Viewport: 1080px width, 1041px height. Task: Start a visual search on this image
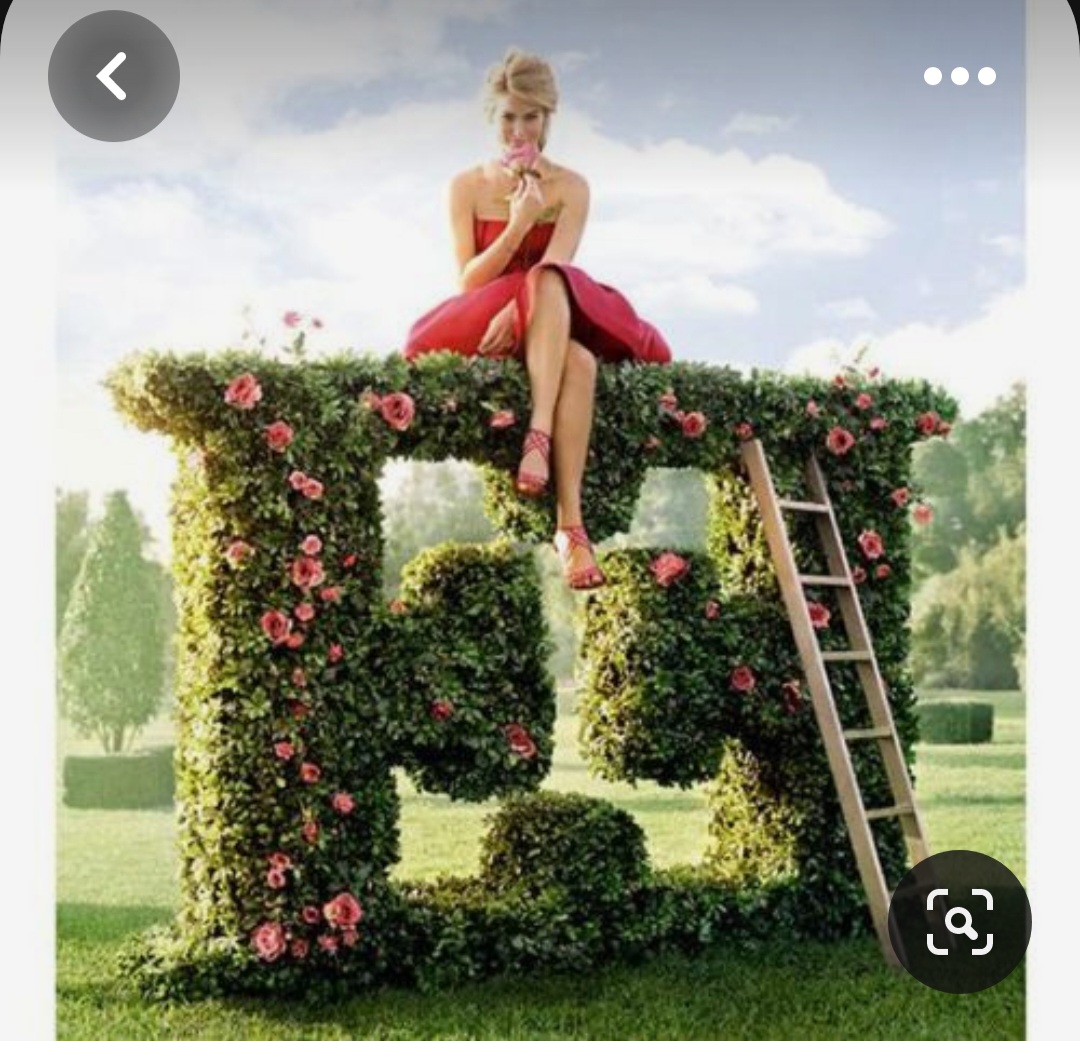click(959, 921)
